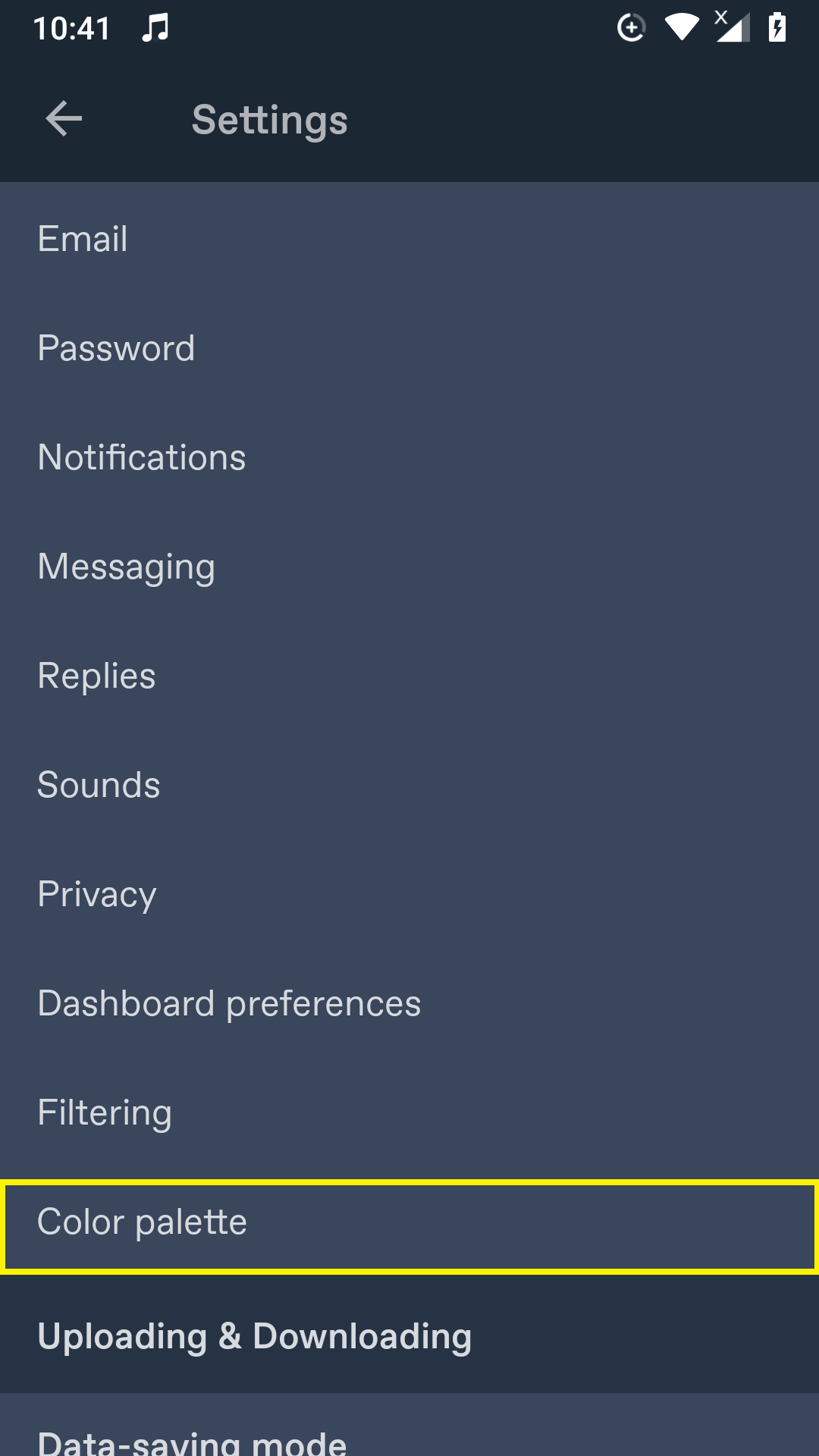Viewport: 819px width, 1456px height.
Task: Open the Password row
Action: click(x=409, y=347)
